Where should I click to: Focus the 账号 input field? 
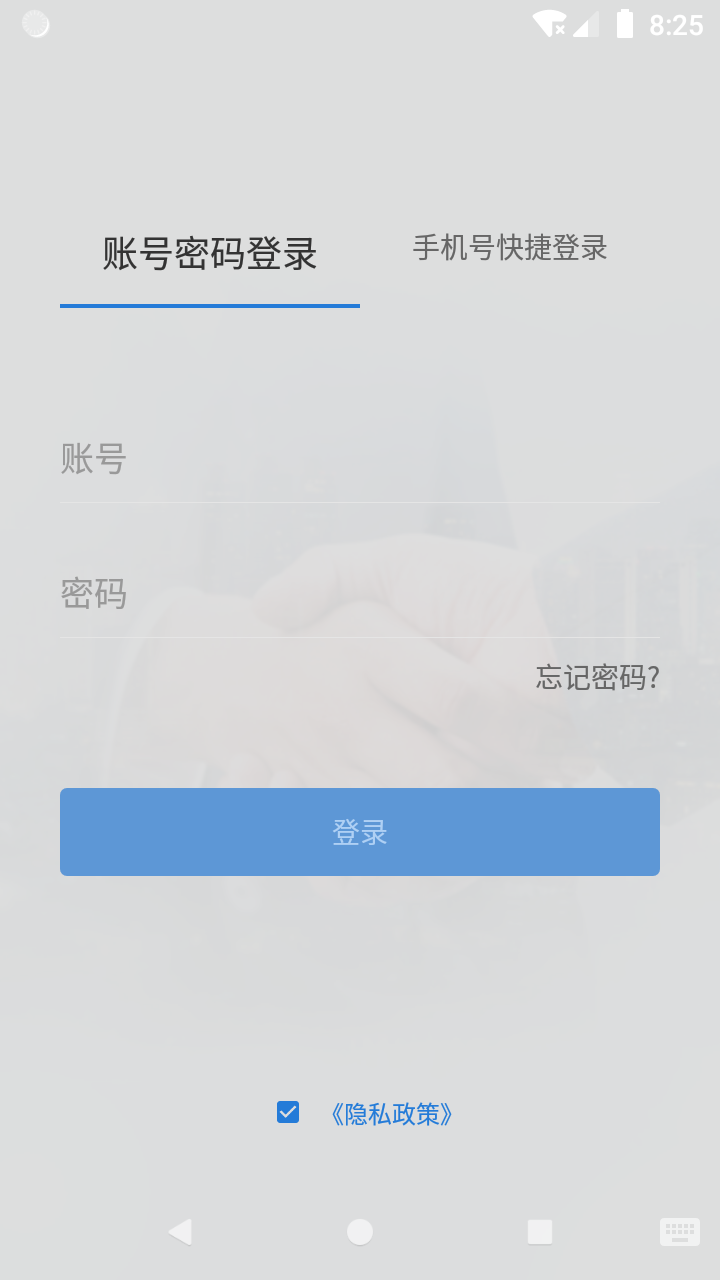[360, 460]
